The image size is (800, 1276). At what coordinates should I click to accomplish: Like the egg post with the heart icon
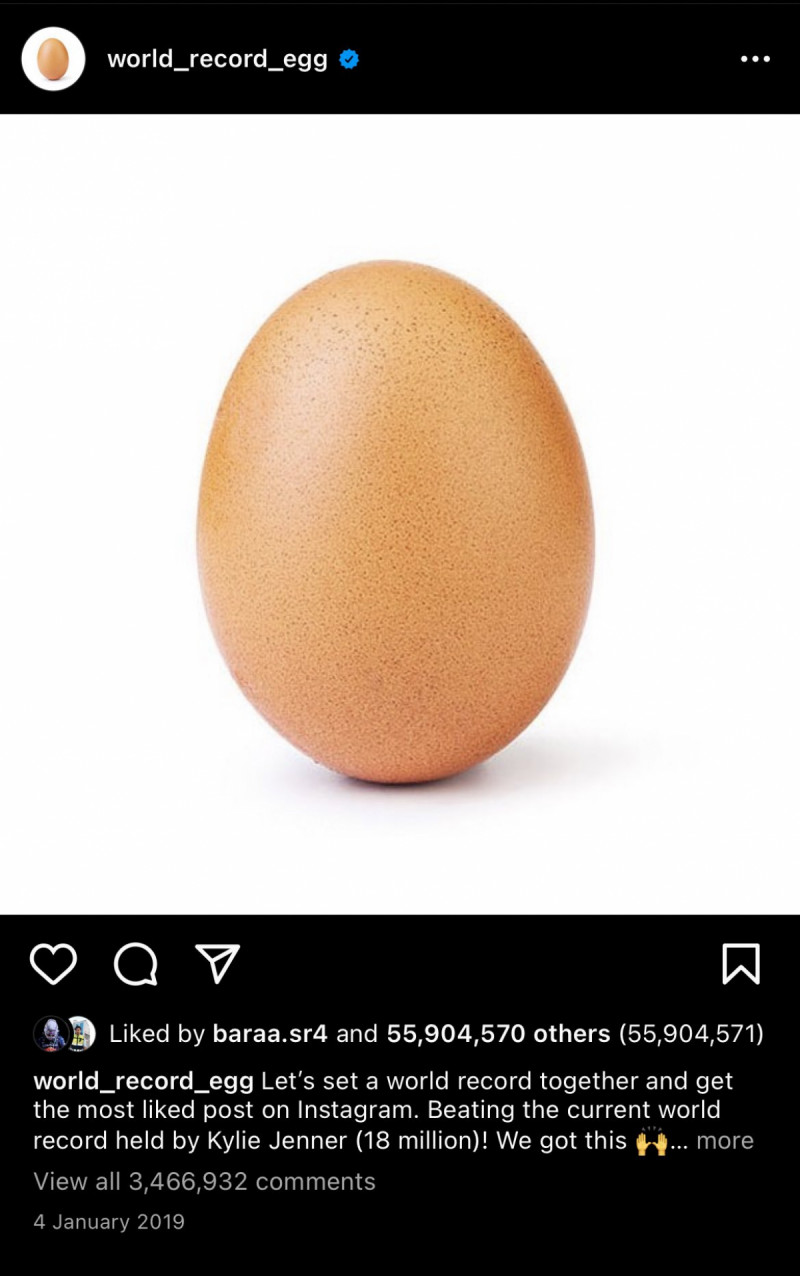[x=54, y=962]
